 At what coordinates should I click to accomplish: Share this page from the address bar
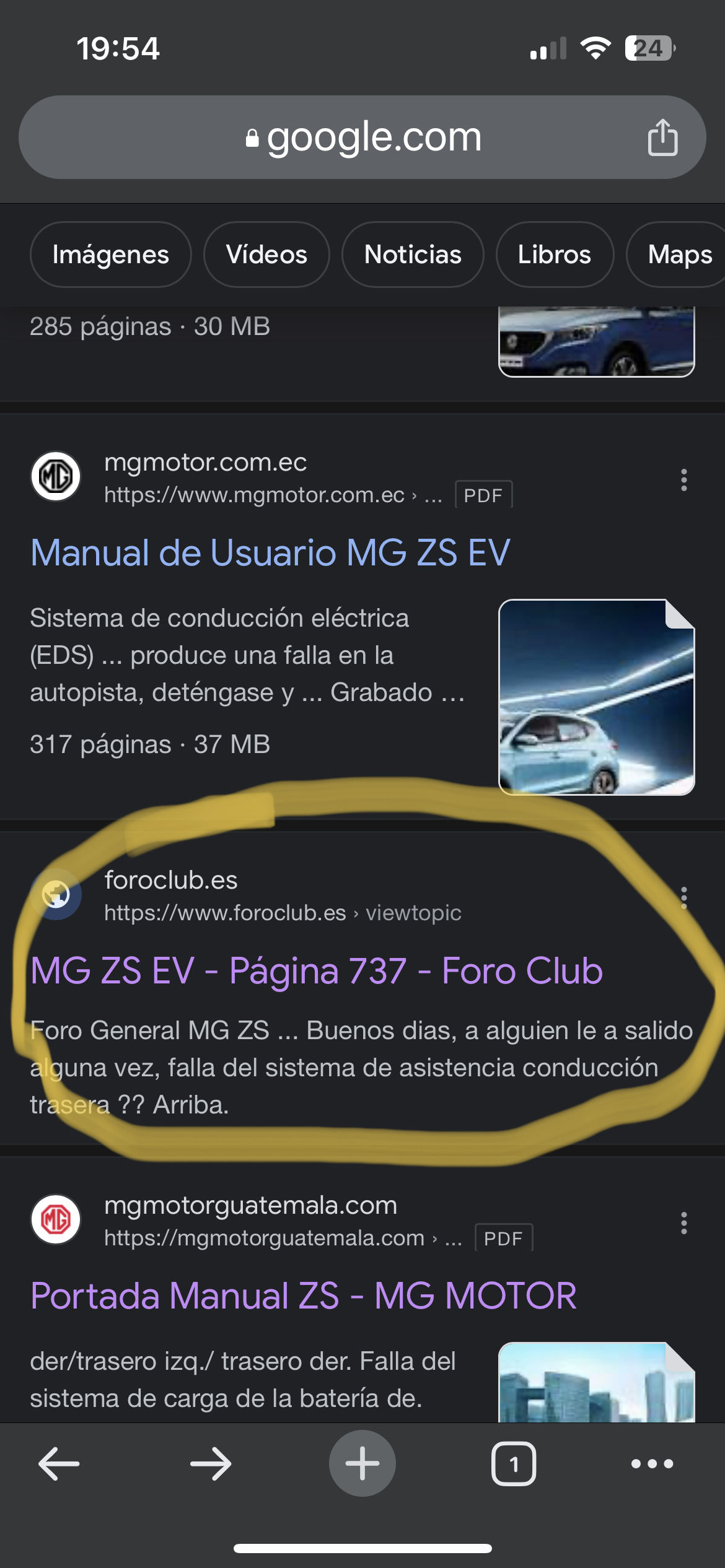(662, 137)
